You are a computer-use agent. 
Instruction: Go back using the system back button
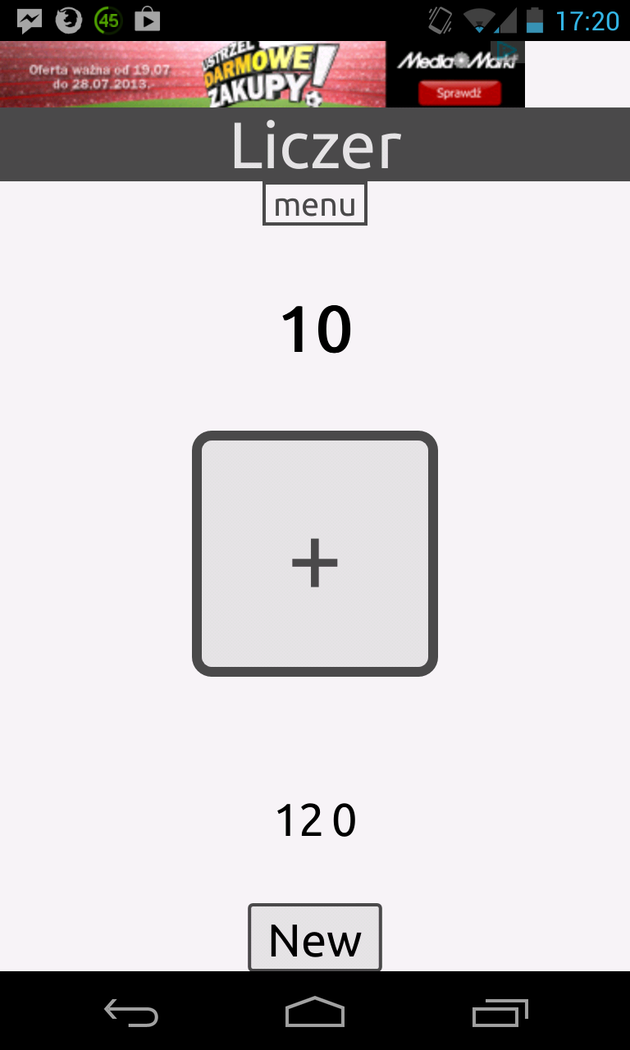point(131,1014)
